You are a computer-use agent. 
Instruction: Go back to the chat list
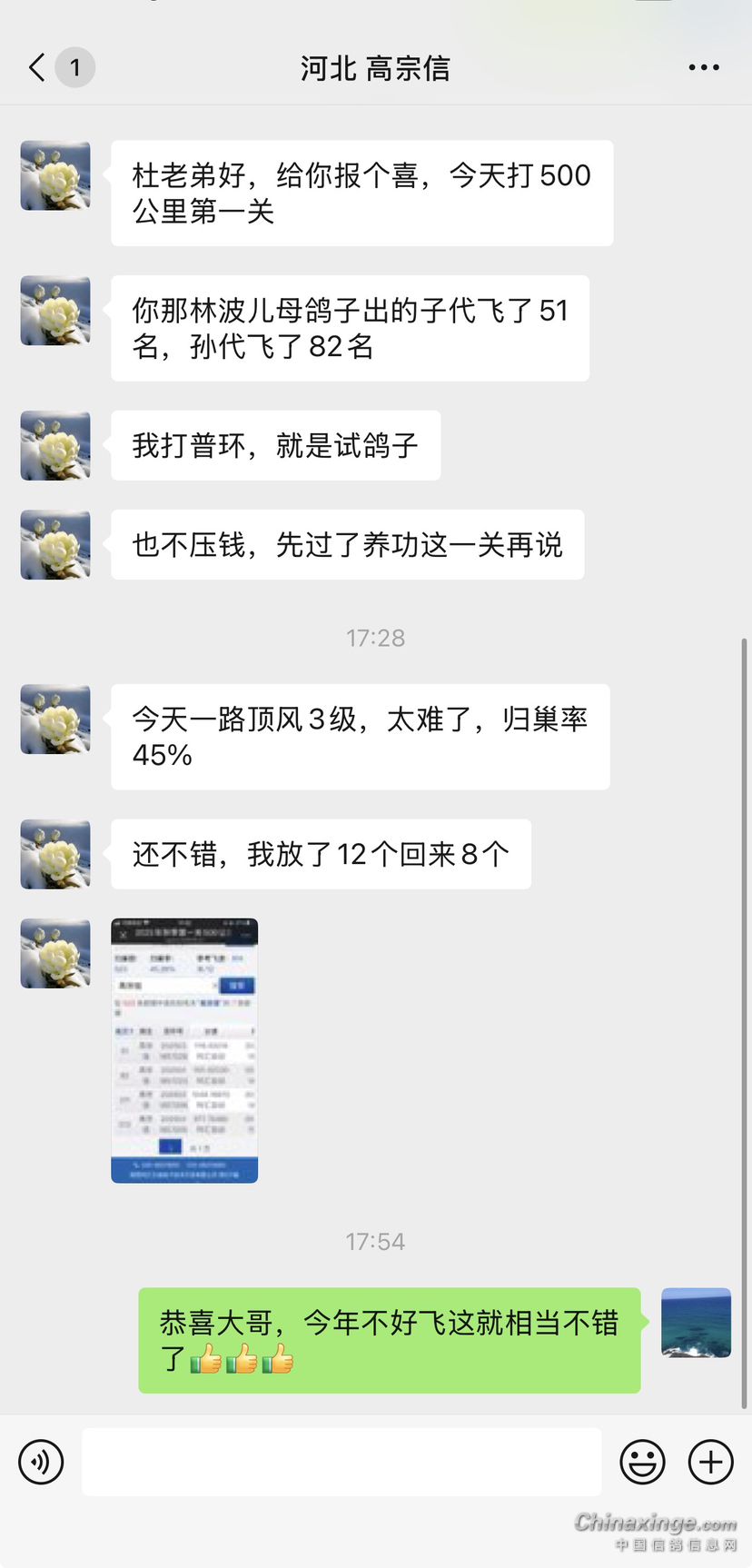click(37, 67)
